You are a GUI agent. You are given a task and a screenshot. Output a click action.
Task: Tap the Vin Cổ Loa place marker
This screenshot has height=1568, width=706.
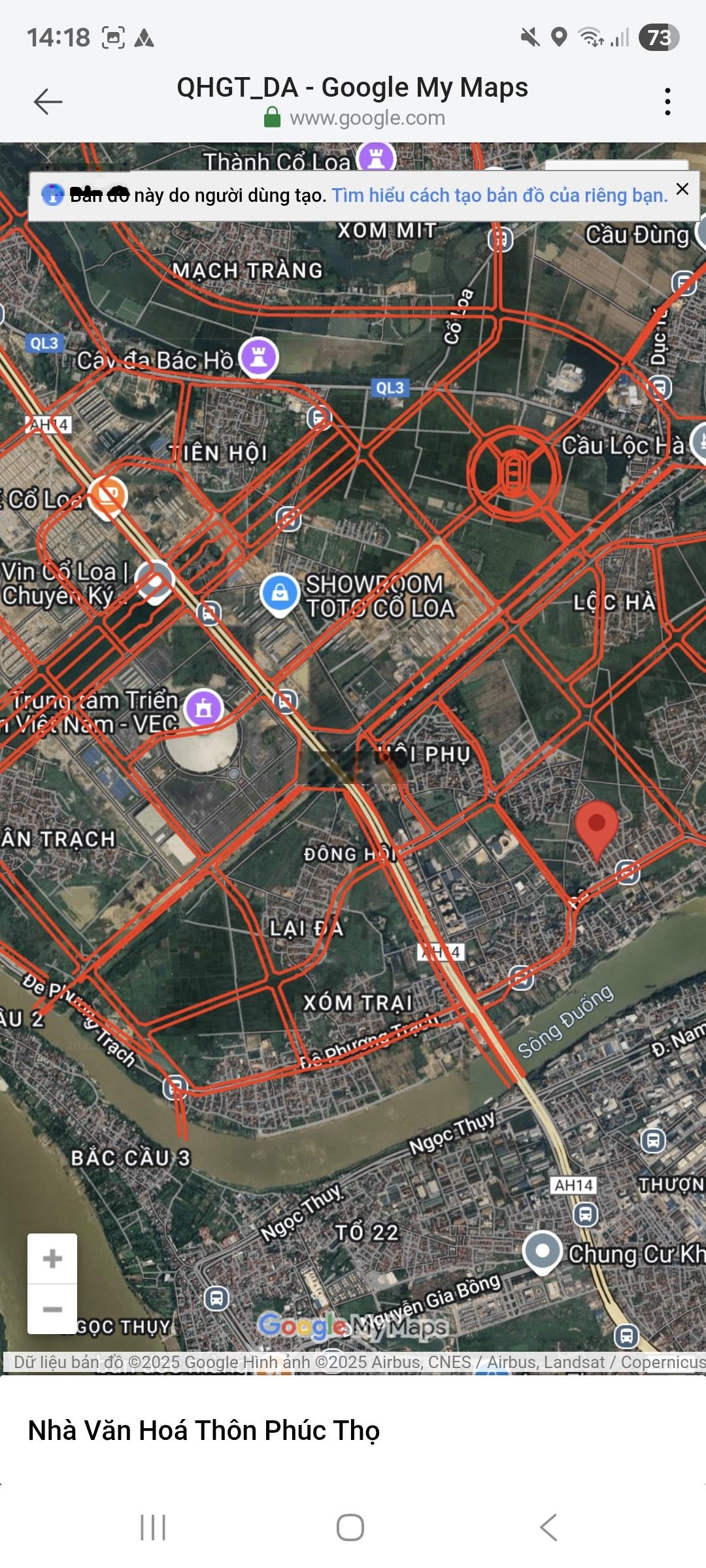pyautogui.click(x=154, y=580)
